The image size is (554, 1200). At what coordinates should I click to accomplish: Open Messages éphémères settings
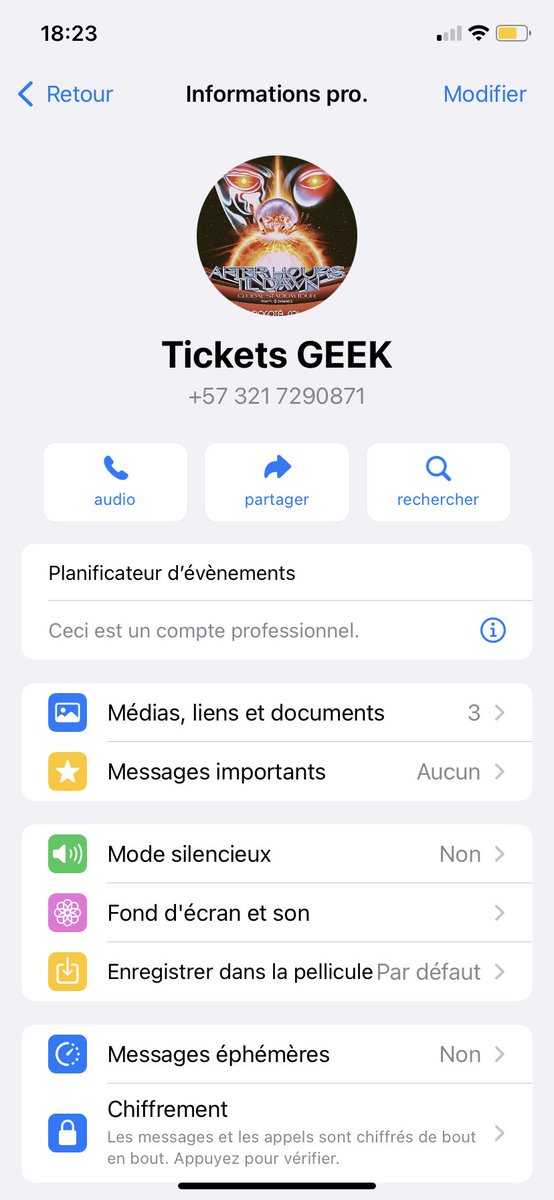click(277, 1054)
